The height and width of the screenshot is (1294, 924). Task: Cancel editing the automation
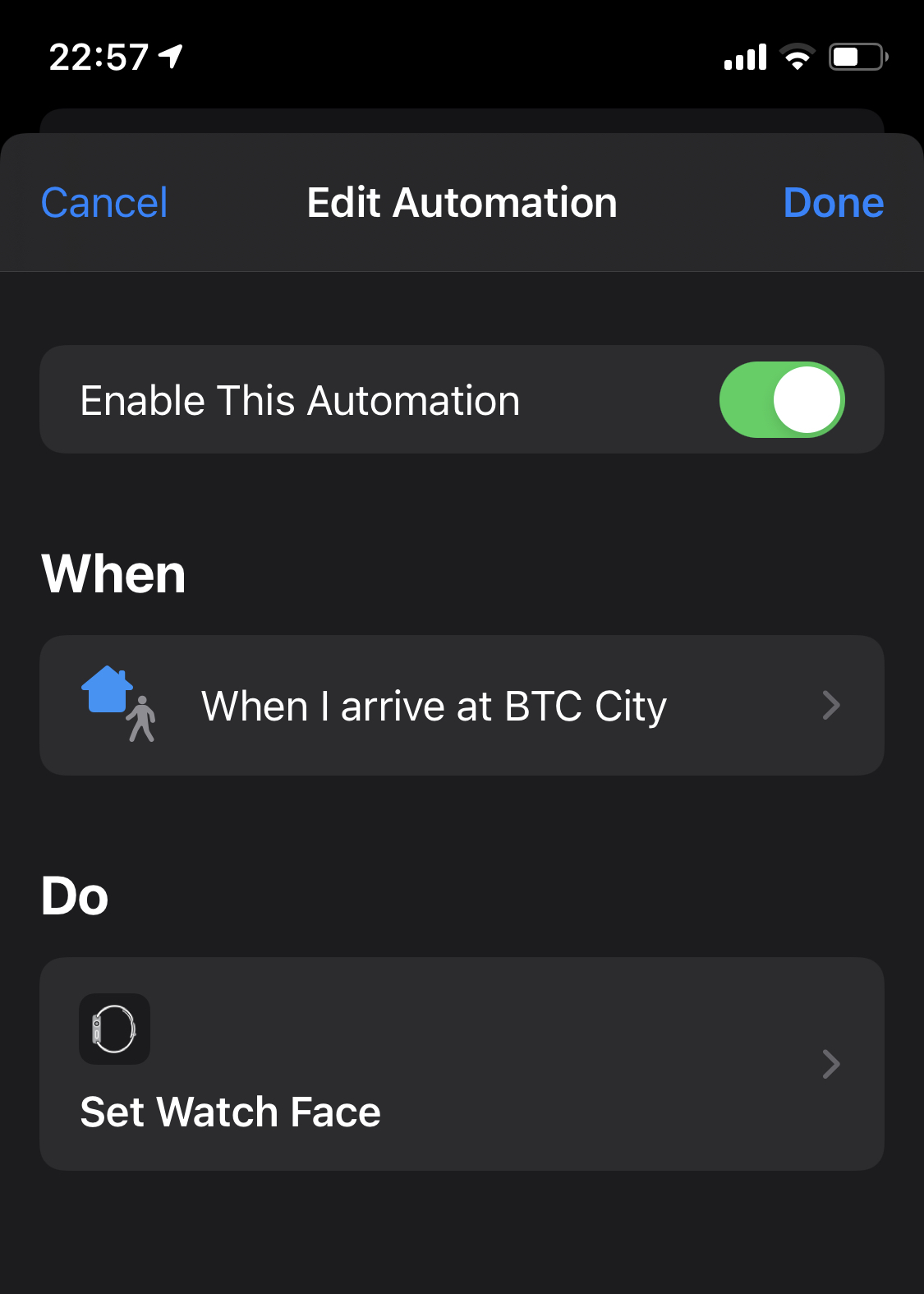click(104, 203)
